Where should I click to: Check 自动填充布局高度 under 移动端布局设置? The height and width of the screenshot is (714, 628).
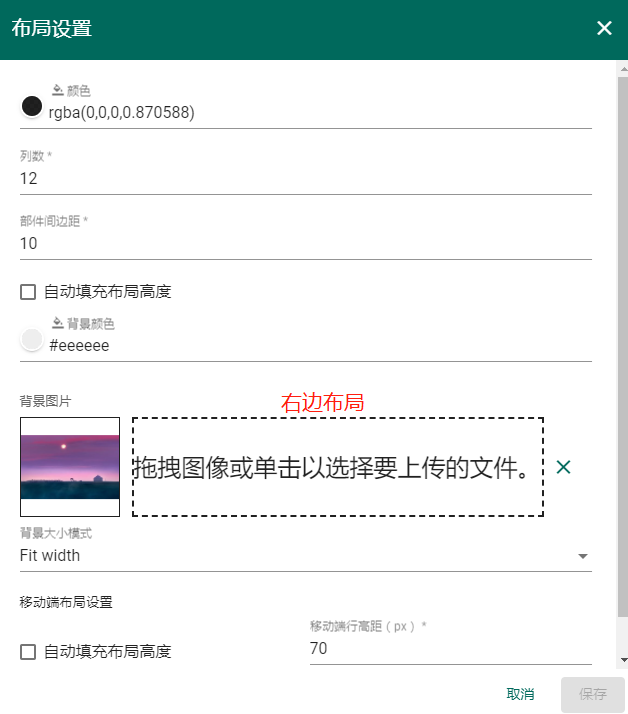[28, 652]
